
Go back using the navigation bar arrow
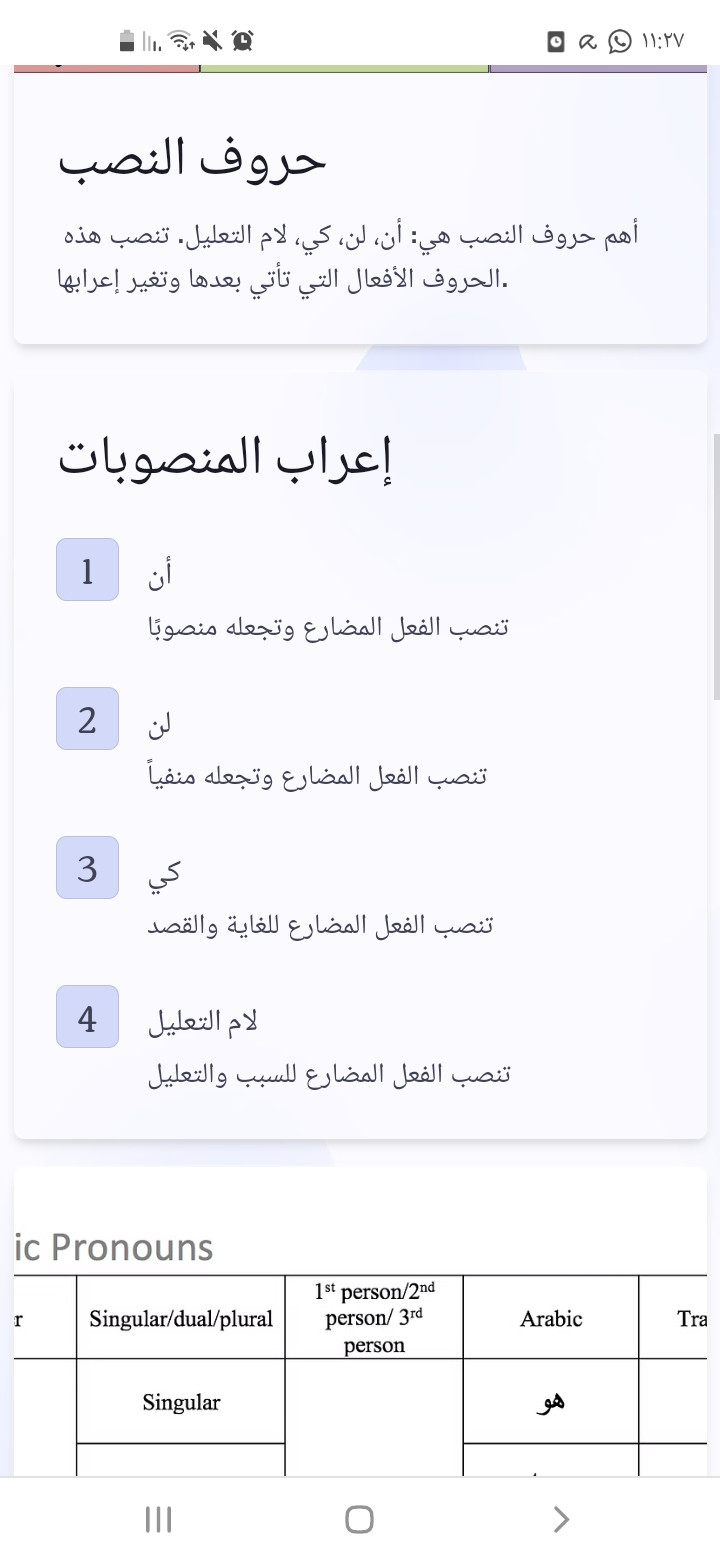coord(561,1519)
